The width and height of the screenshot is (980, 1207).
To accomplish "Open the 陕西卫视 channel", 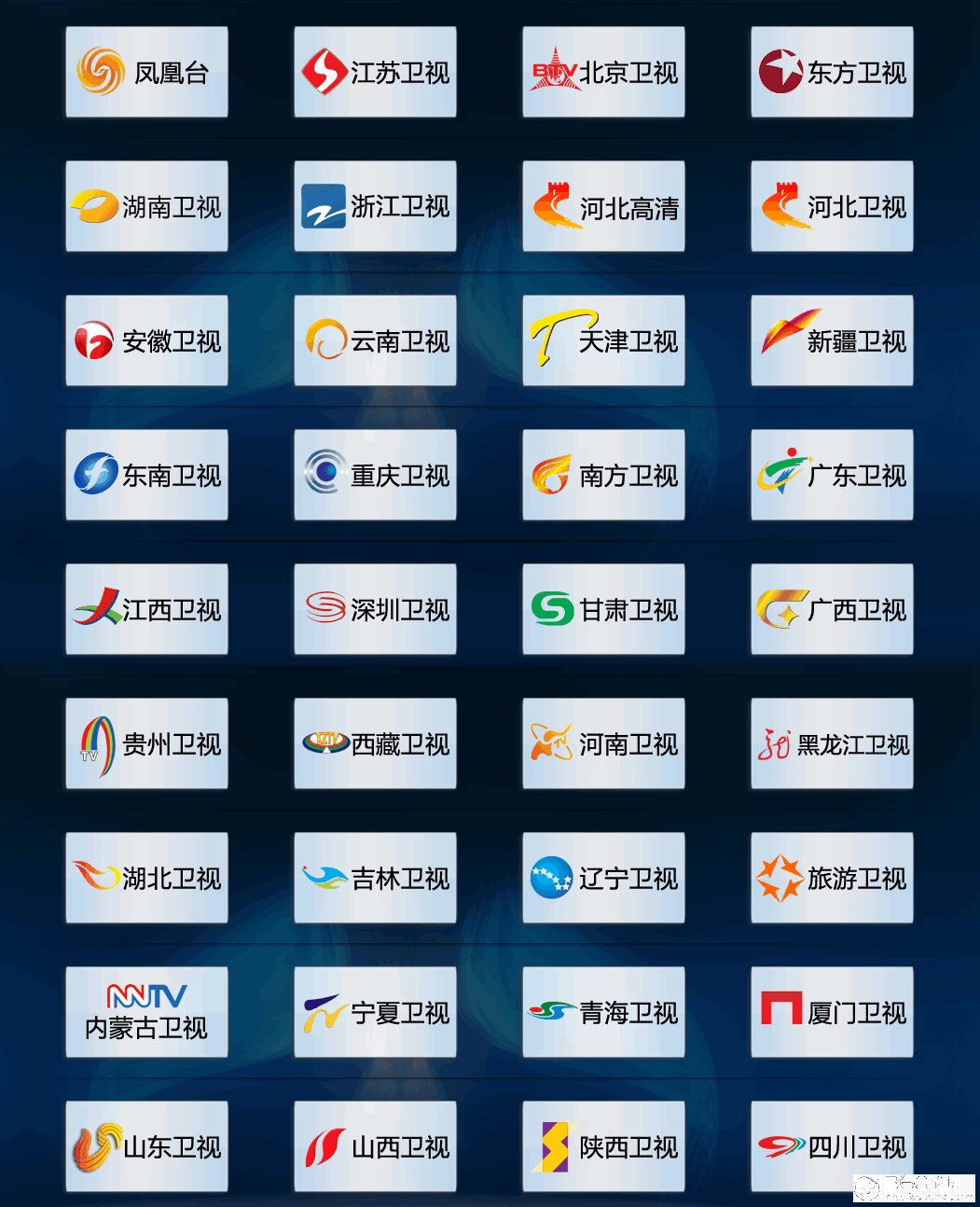I will [603, 1146].
